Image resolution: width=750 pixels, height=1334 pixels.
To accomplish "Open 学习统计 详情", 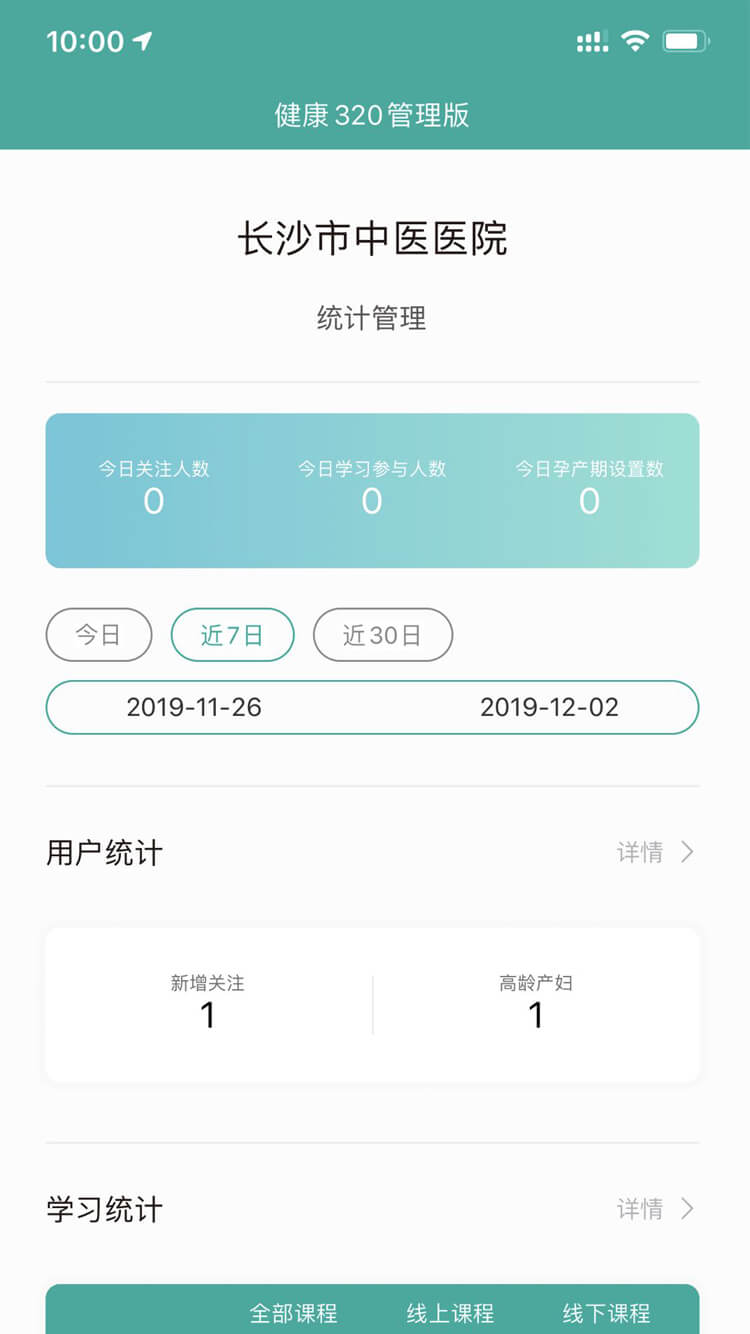I will pos(655,1209).
